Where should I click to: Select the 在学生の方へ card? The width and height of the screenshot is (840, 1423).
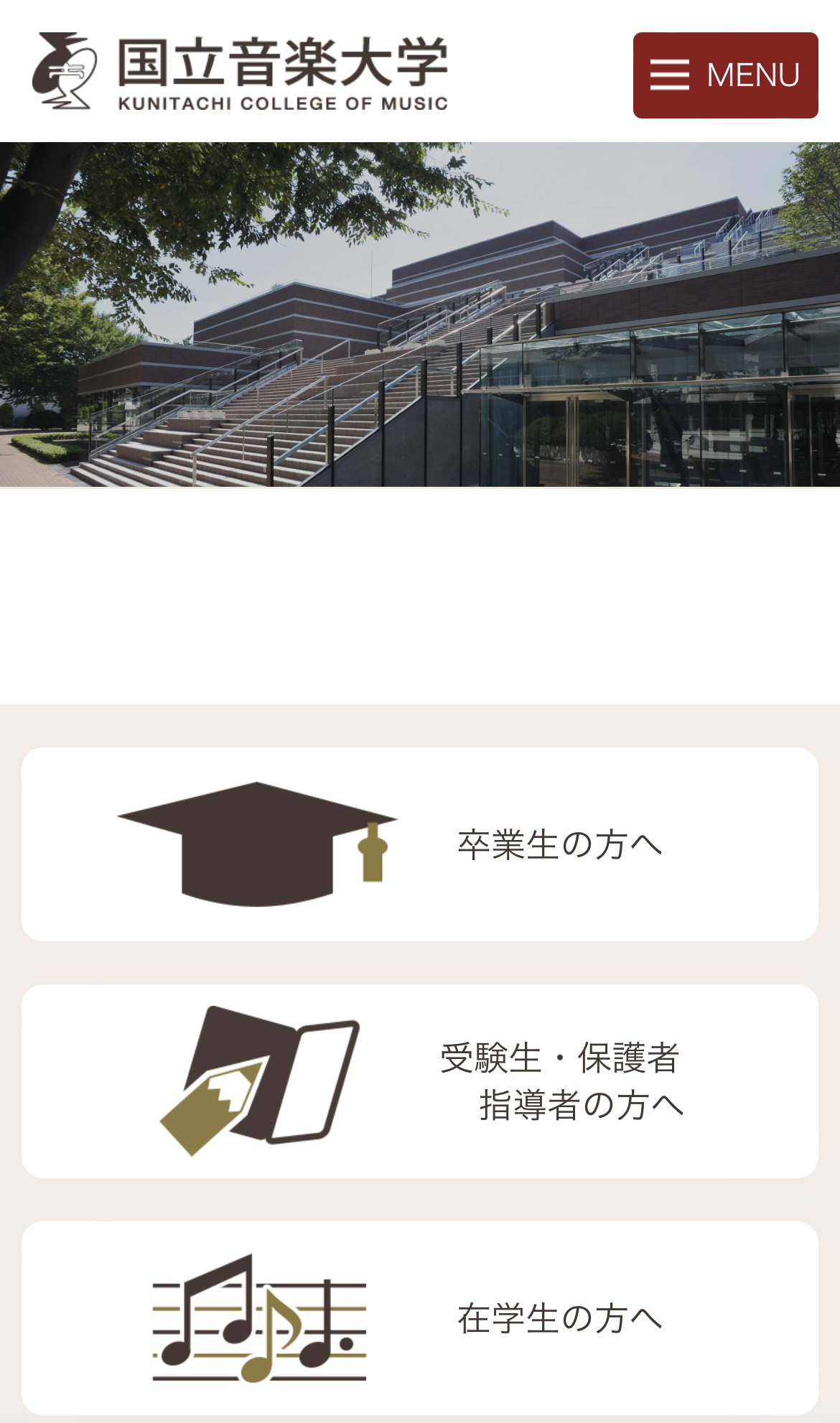coord(420,1318)
